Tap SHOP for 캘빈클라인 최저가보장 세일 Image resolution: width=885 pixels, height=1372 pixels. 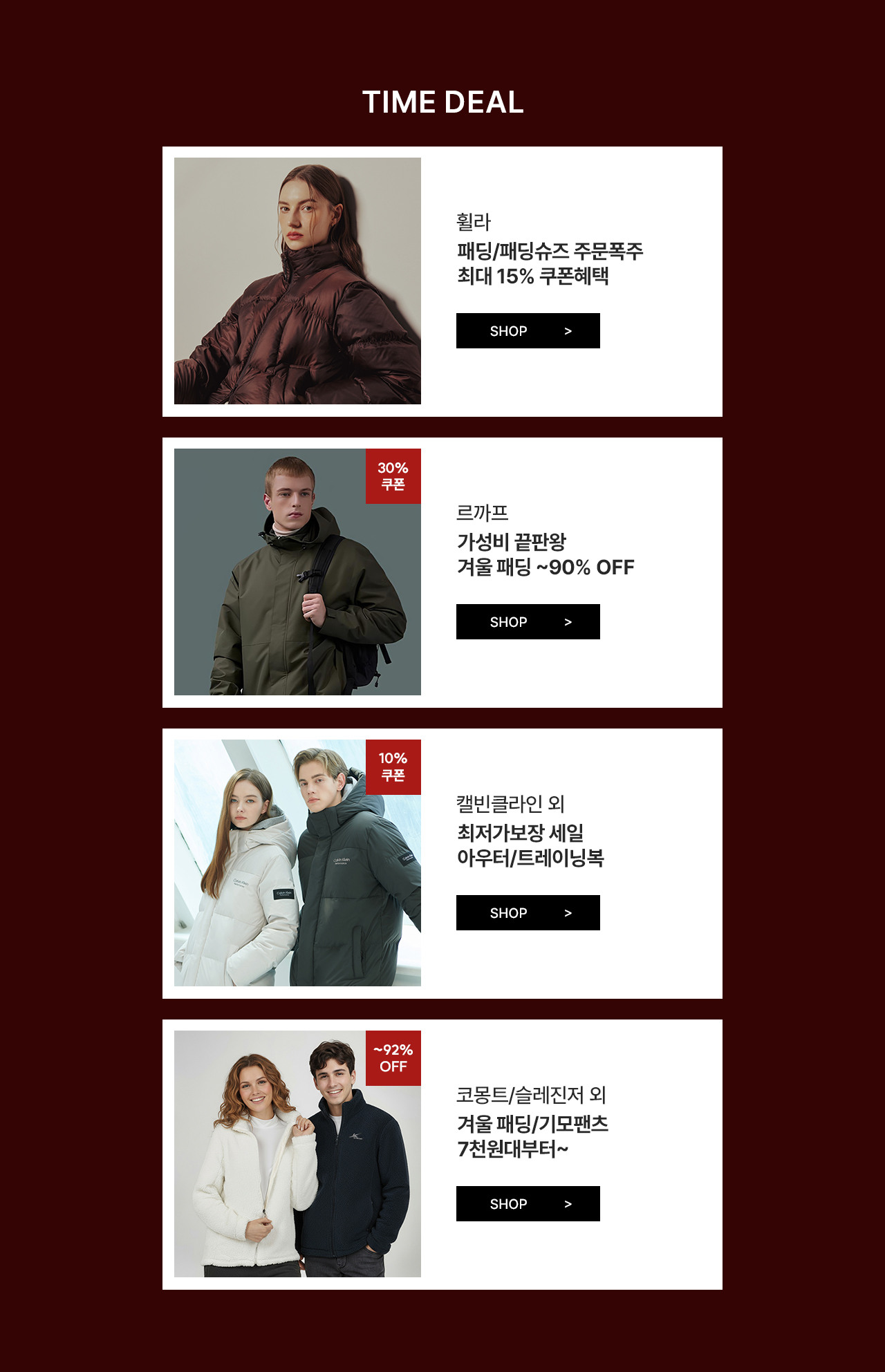pos(528,912)
